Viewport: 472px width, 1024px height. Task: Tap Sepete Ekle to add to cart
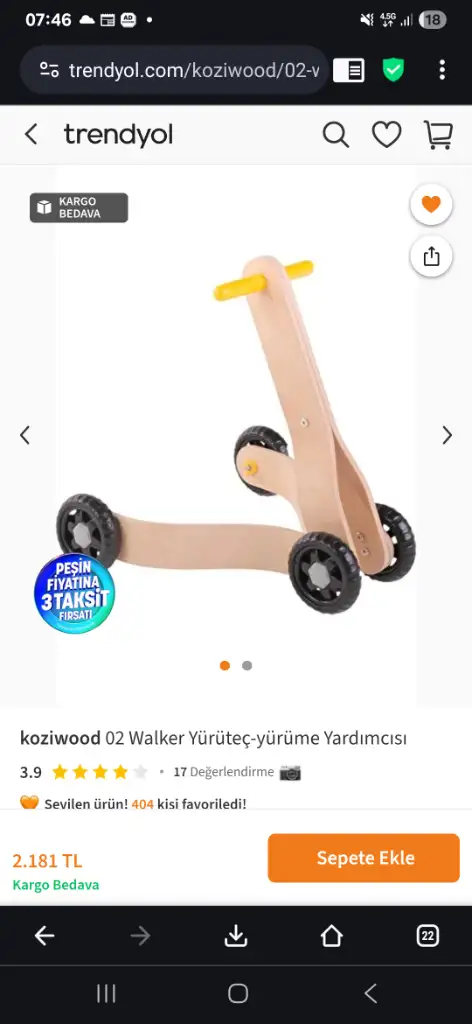click(x=364, y=857)
